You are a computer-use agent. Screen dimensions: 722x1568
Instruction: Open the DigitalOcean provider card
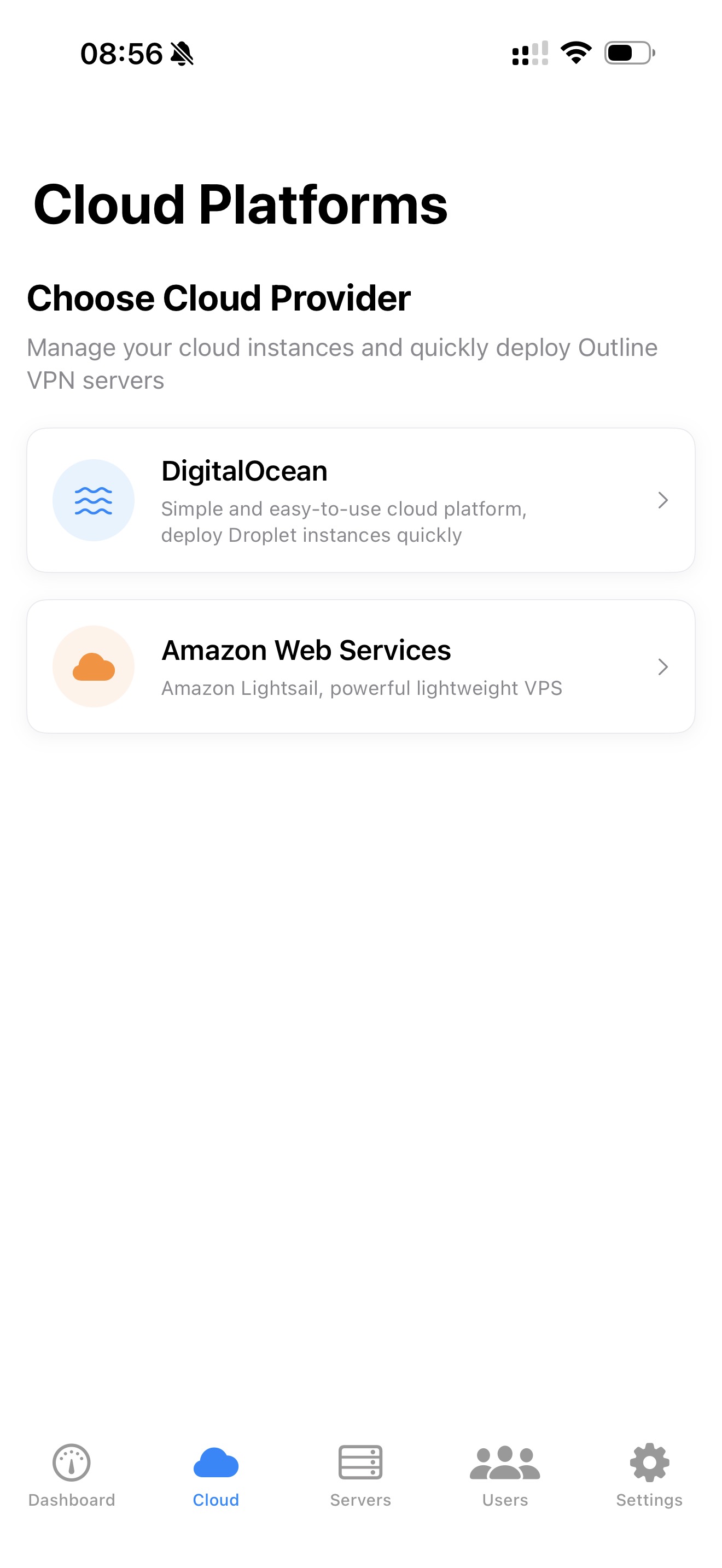pos(360,500)
